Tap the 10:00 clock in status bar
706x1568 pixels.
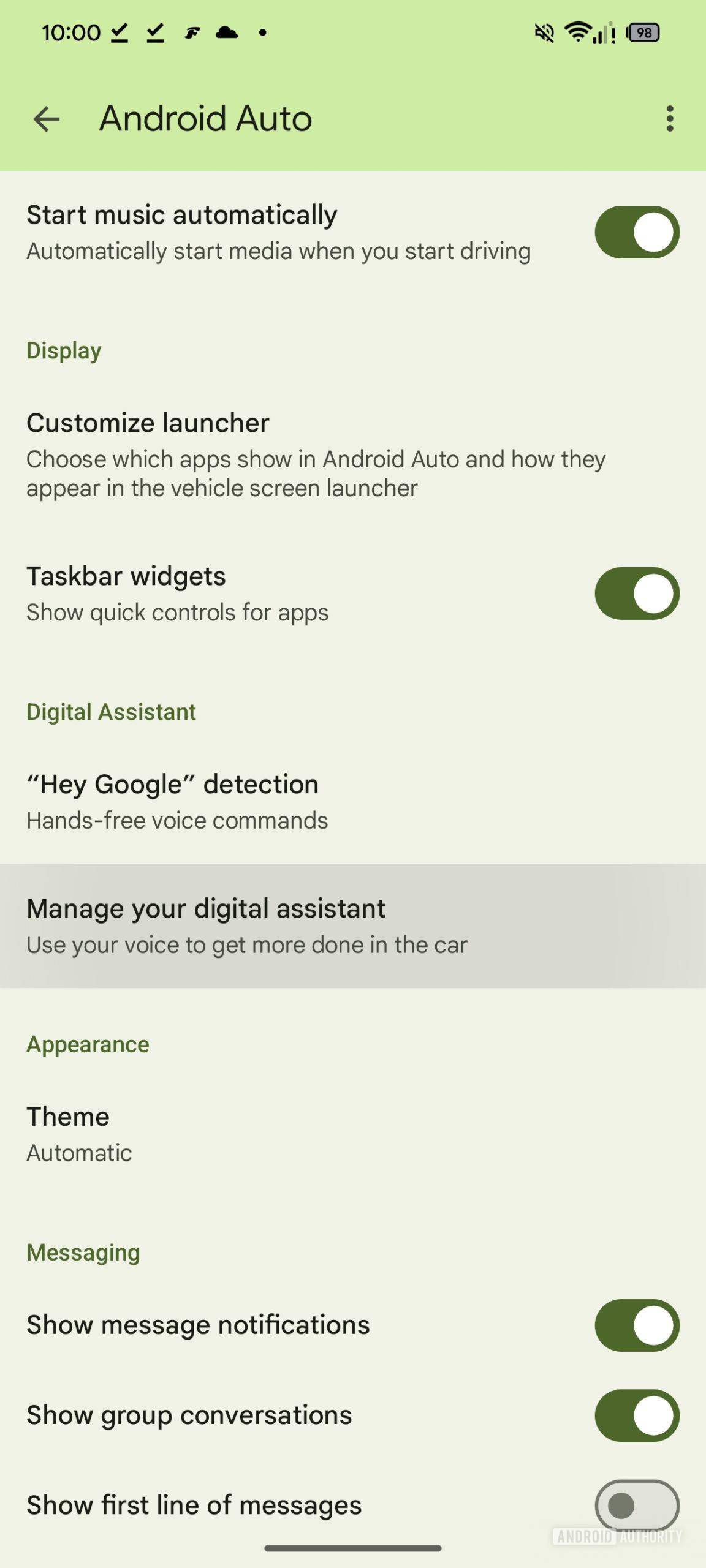69,32
